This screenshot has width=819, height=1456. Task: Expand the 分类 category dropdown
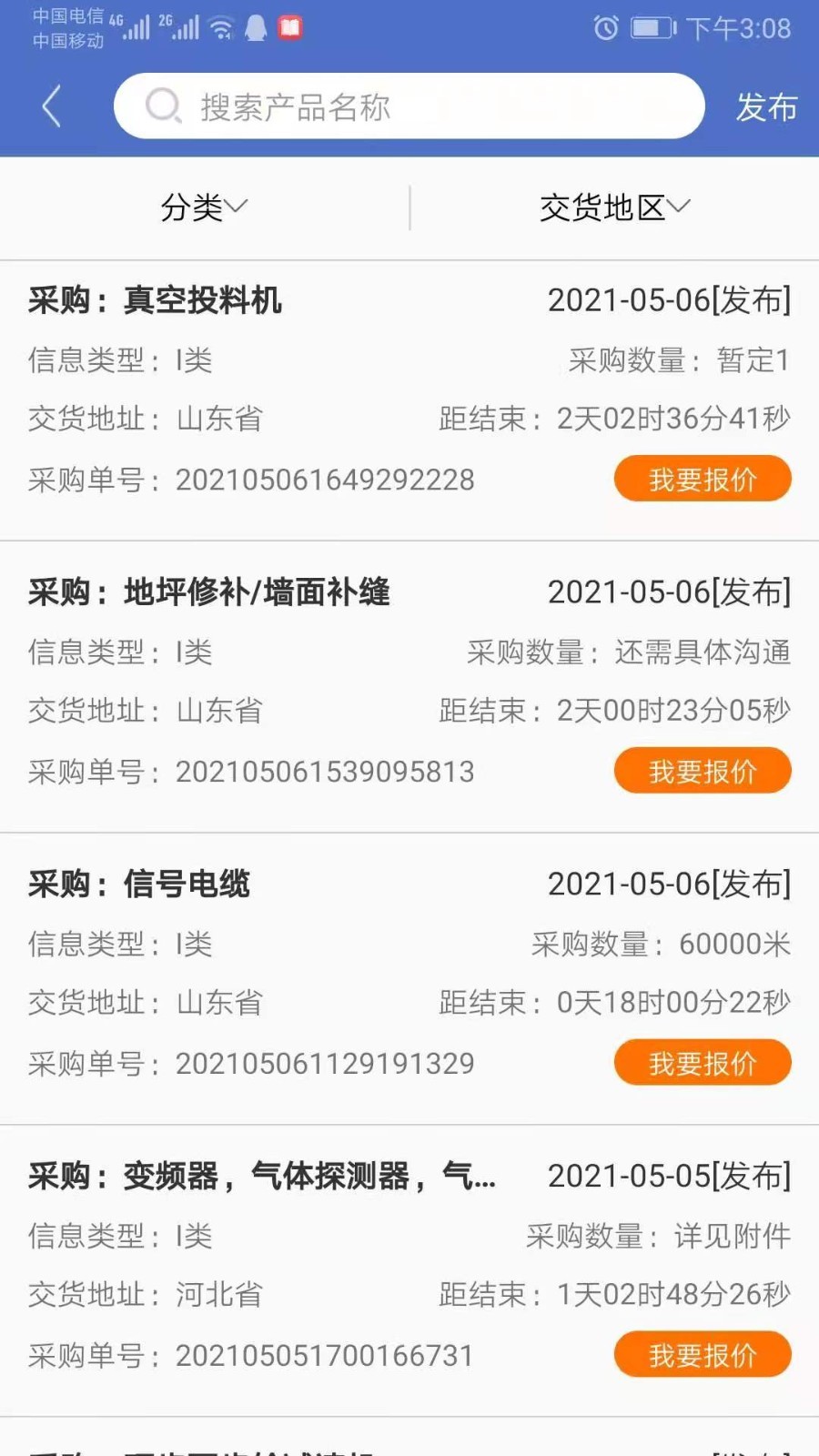[x=204, y=207]
